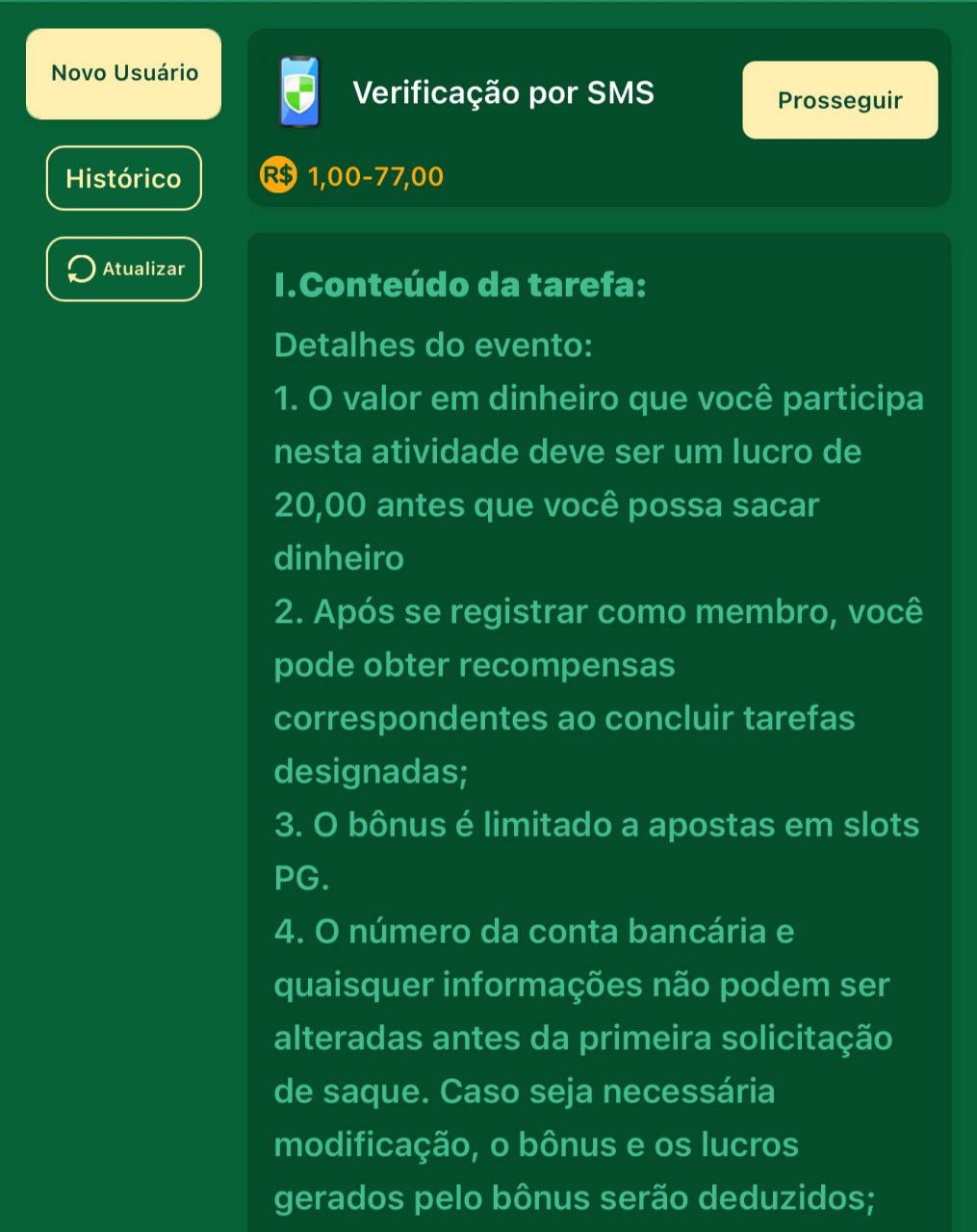Select the Novo Usuário tab
Screen dimensions: 977x1232
(x=124, y=74)
